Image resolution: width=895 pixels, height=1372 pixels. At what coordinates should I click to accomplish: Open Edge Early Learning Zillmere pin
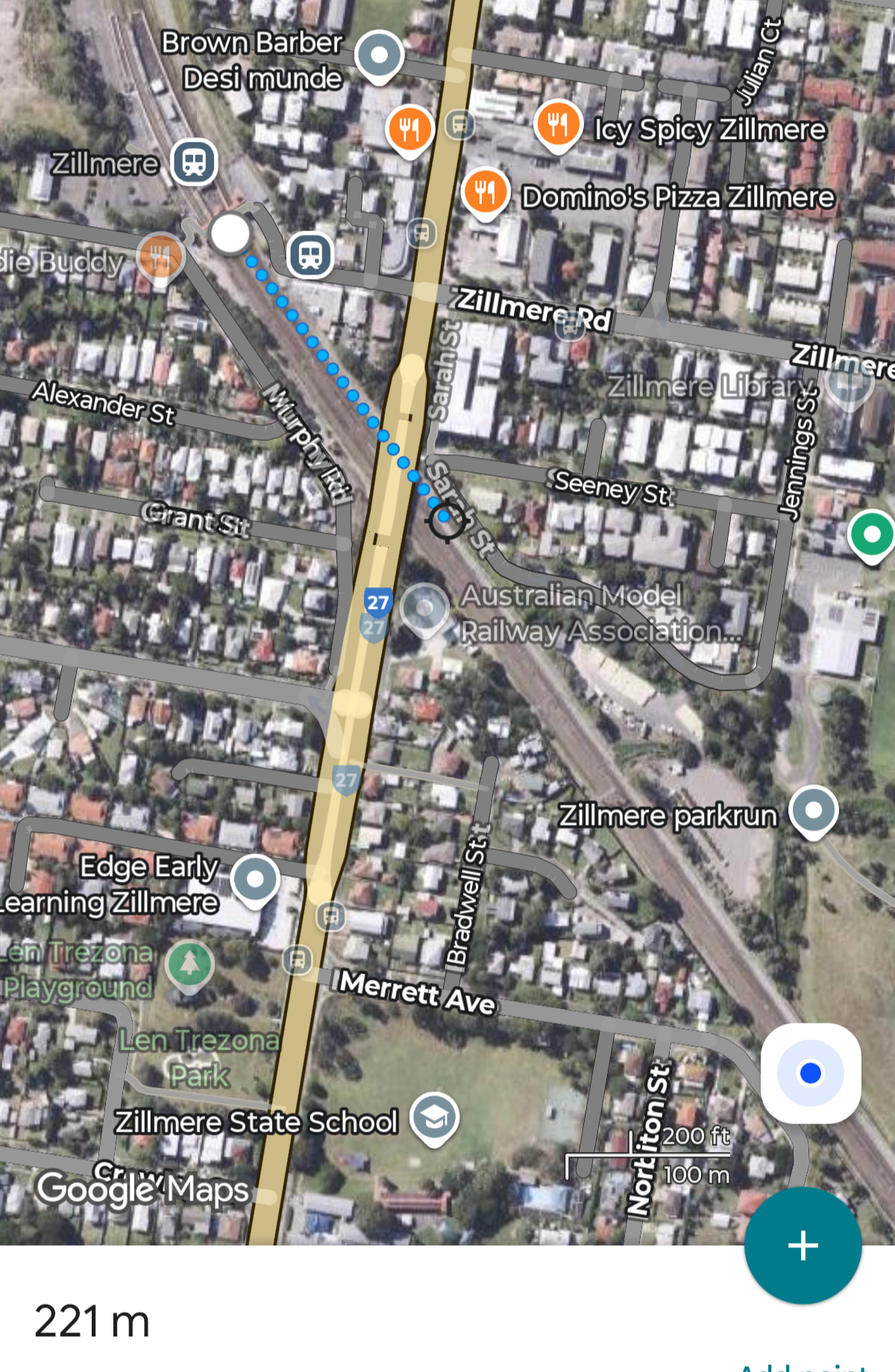(255, 879)
